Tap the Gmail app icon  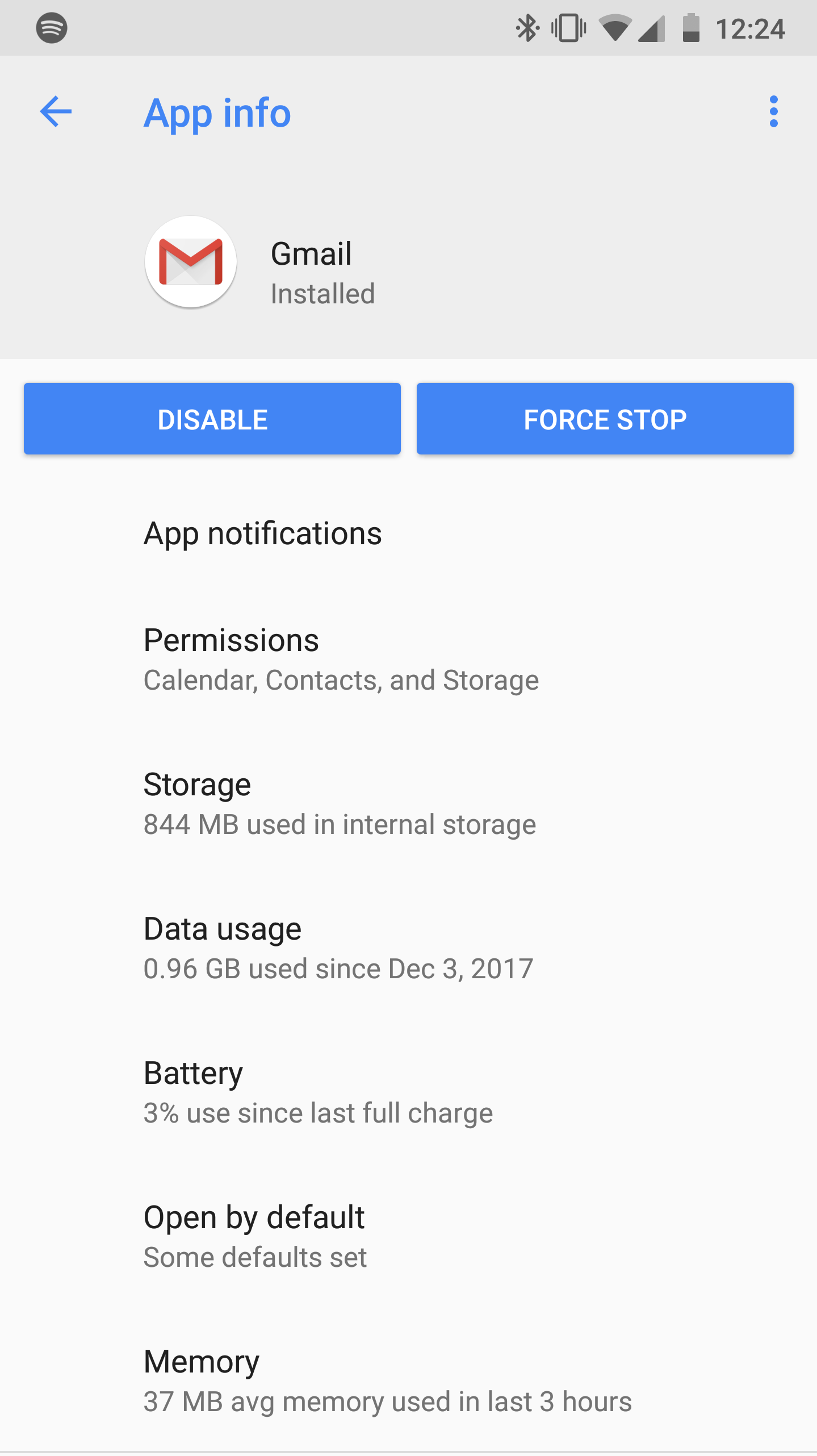point(190,262)
